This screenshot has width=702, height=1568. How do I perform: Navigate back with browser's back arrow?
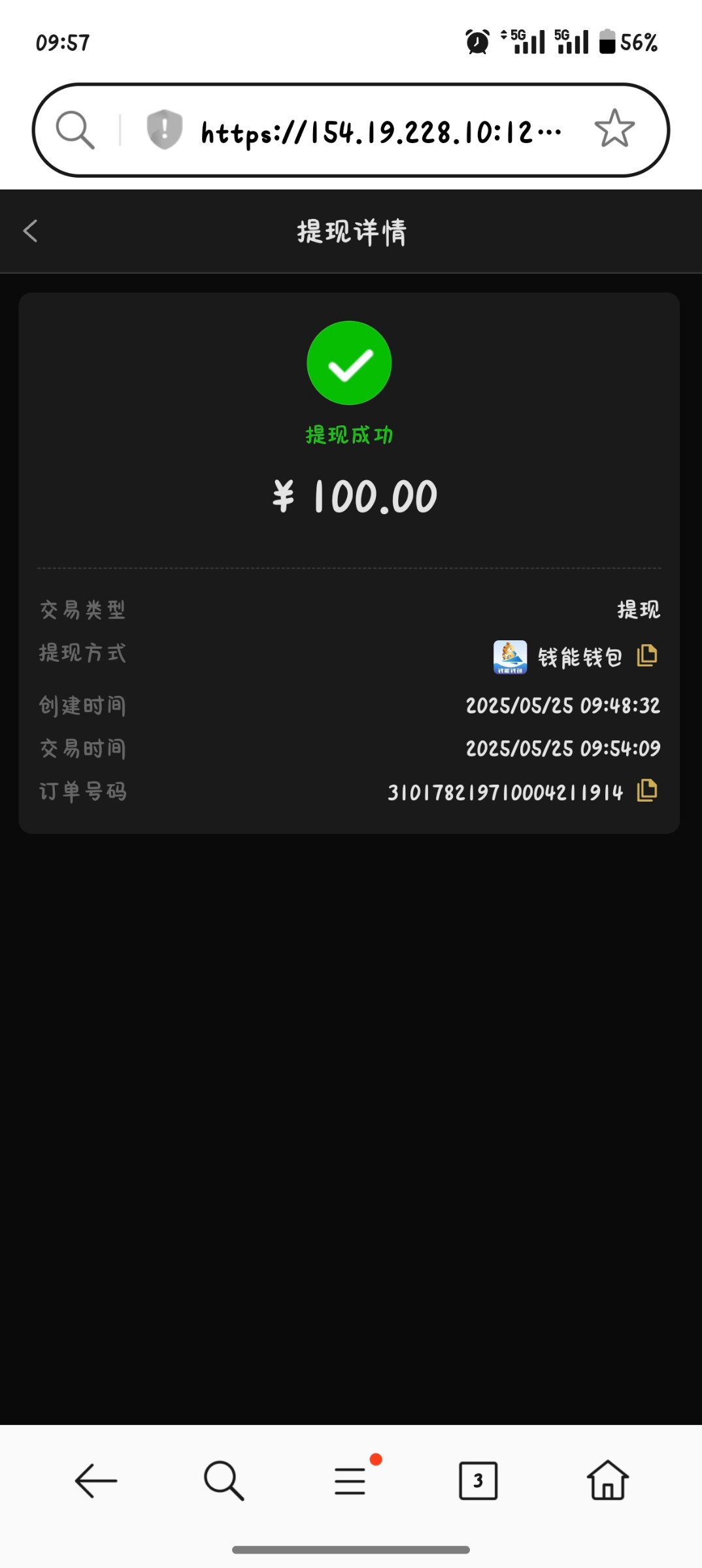point(95,1480)
